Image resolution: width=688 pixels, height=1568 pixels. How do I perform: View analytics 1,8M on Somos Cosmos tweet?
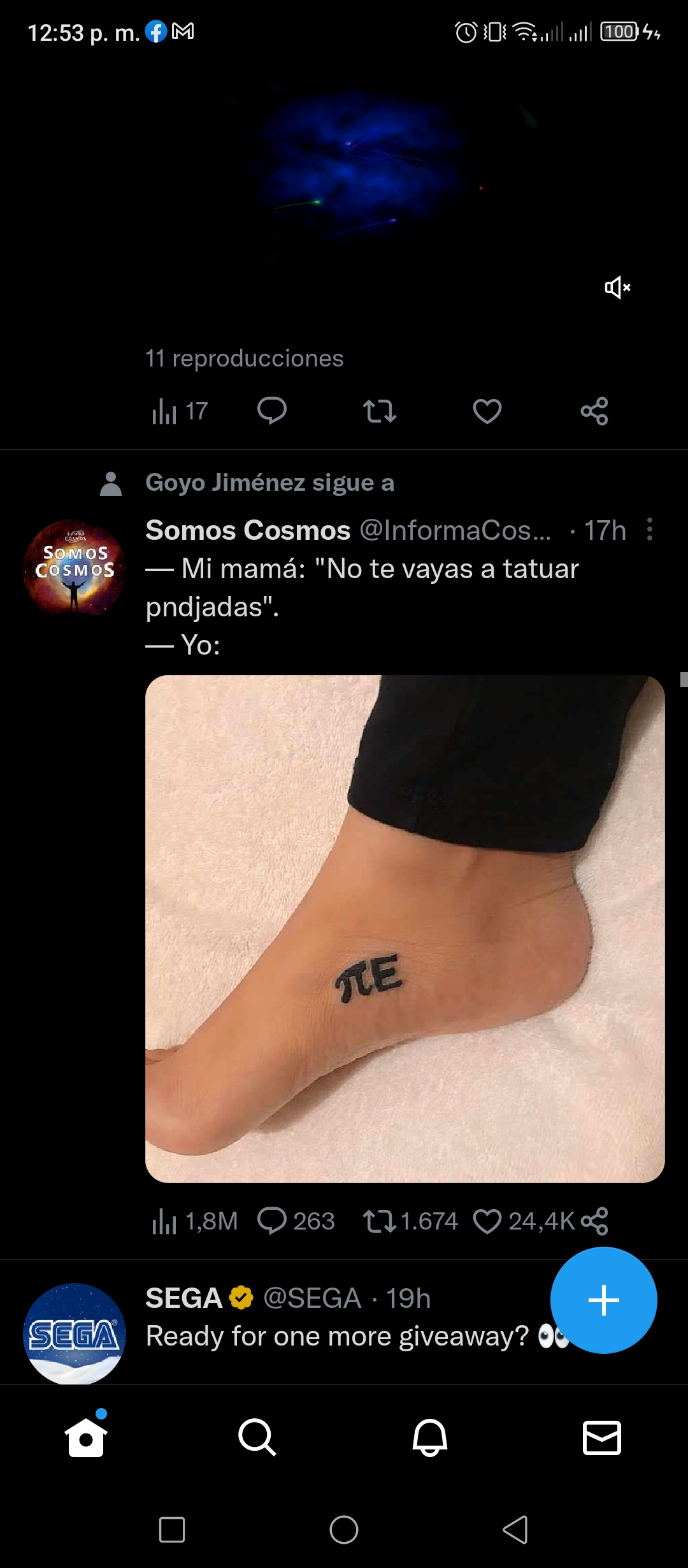point(195,1221)
